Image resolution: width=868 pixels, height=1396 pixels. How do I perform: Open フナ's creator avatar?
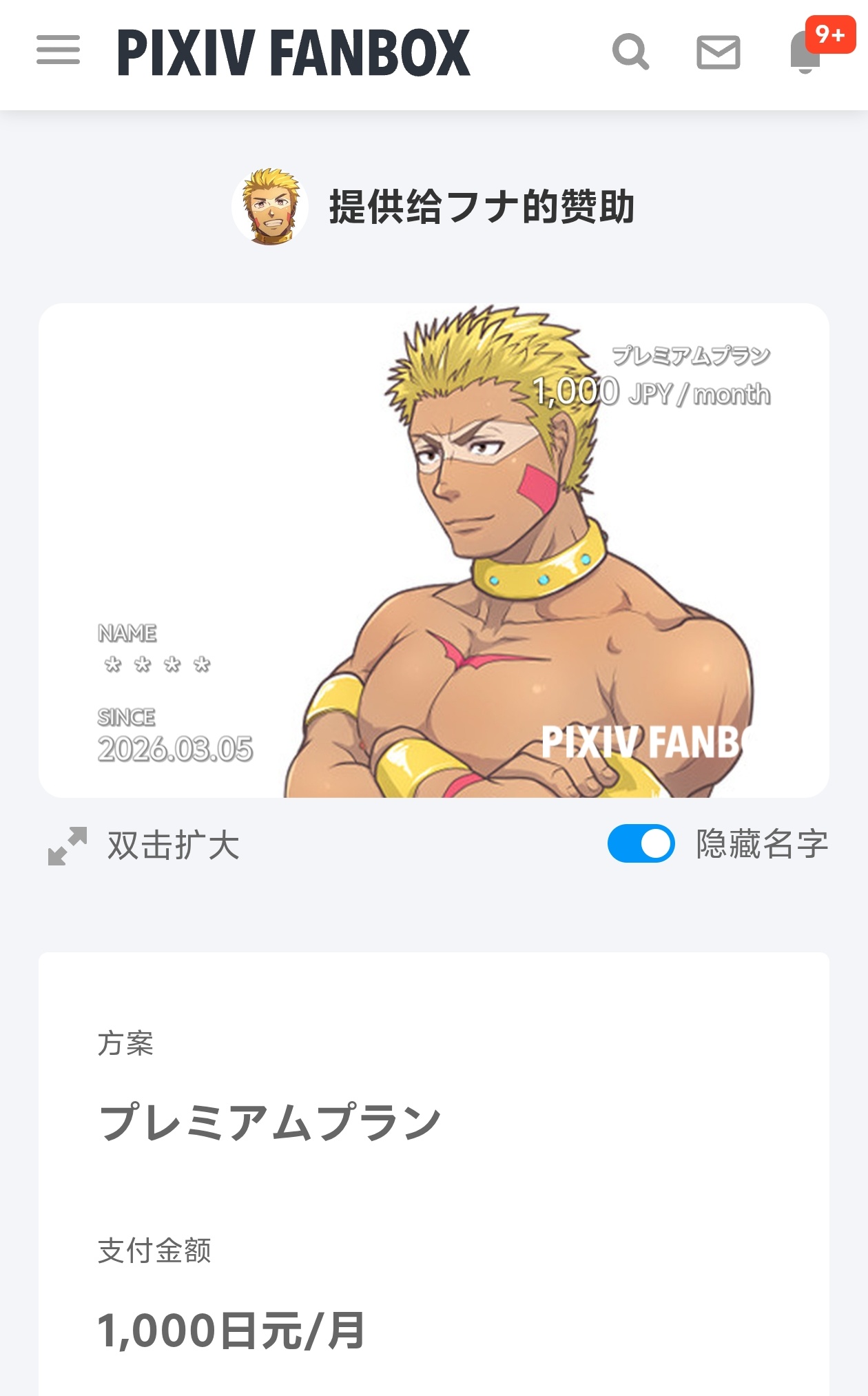(x=270, y=207)
